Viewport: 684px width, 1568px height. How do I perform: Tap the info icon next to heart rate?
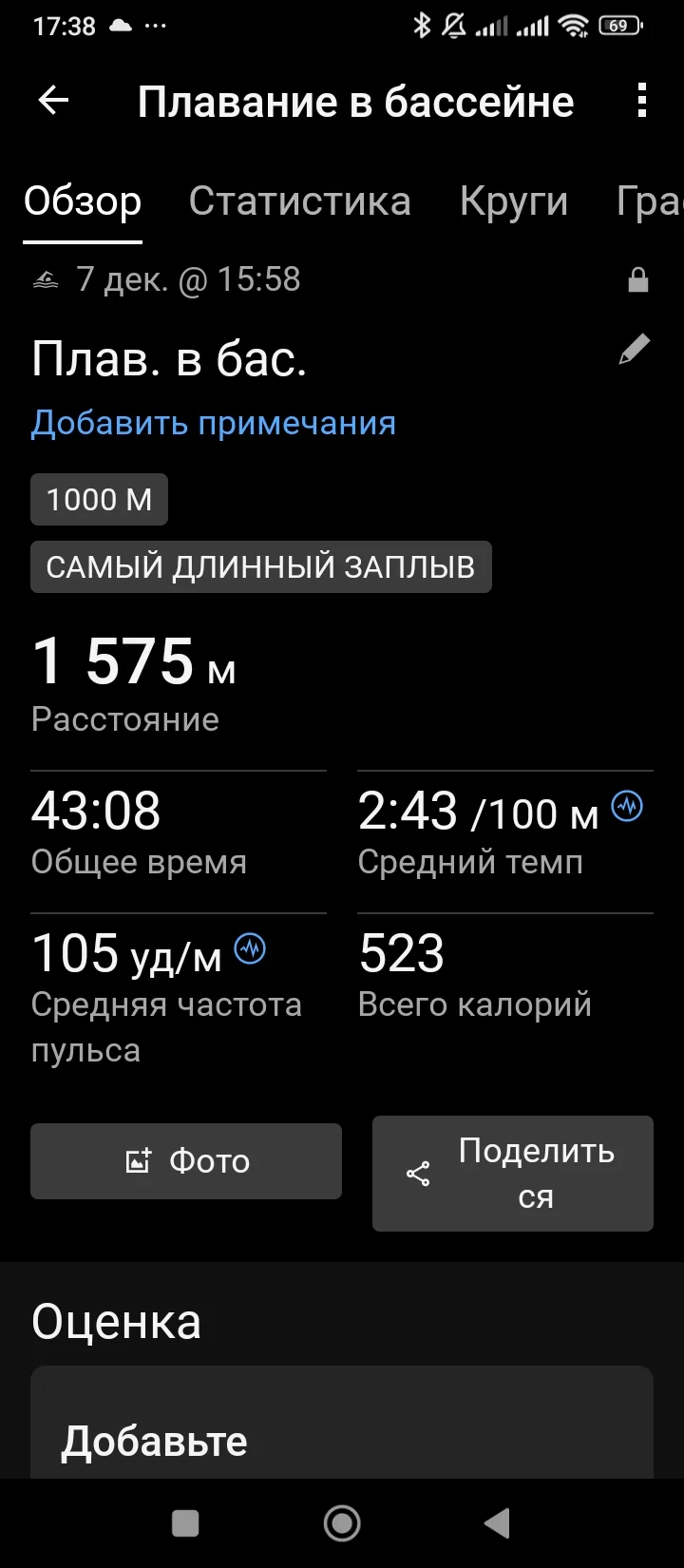250,948
